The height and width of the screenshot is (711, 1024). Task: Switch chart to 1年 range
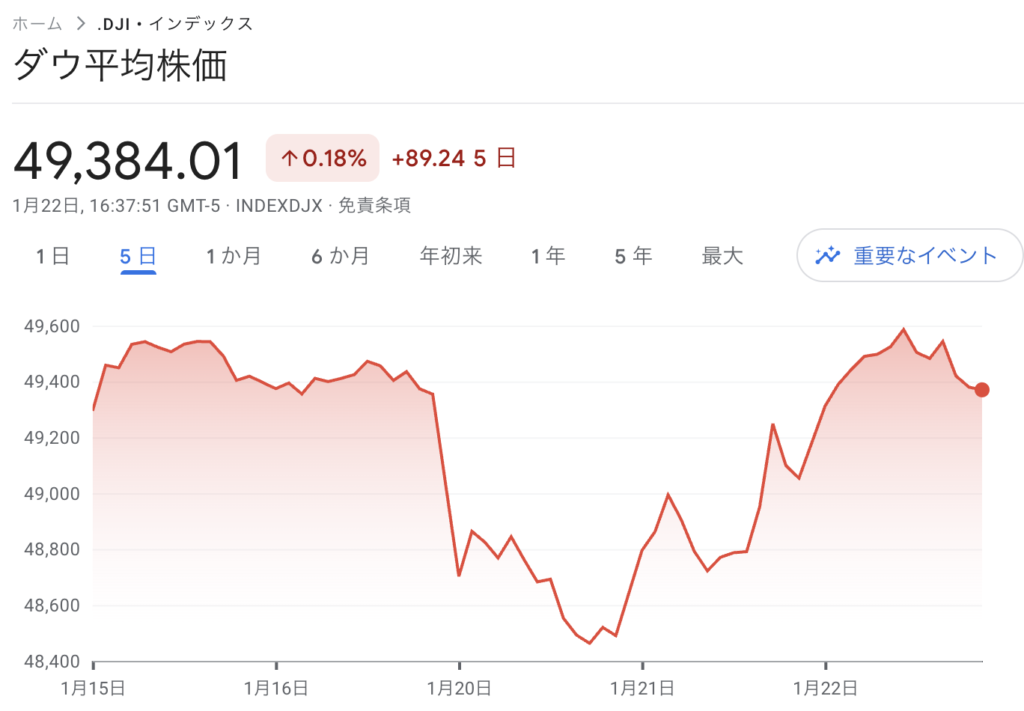(548, 256)
